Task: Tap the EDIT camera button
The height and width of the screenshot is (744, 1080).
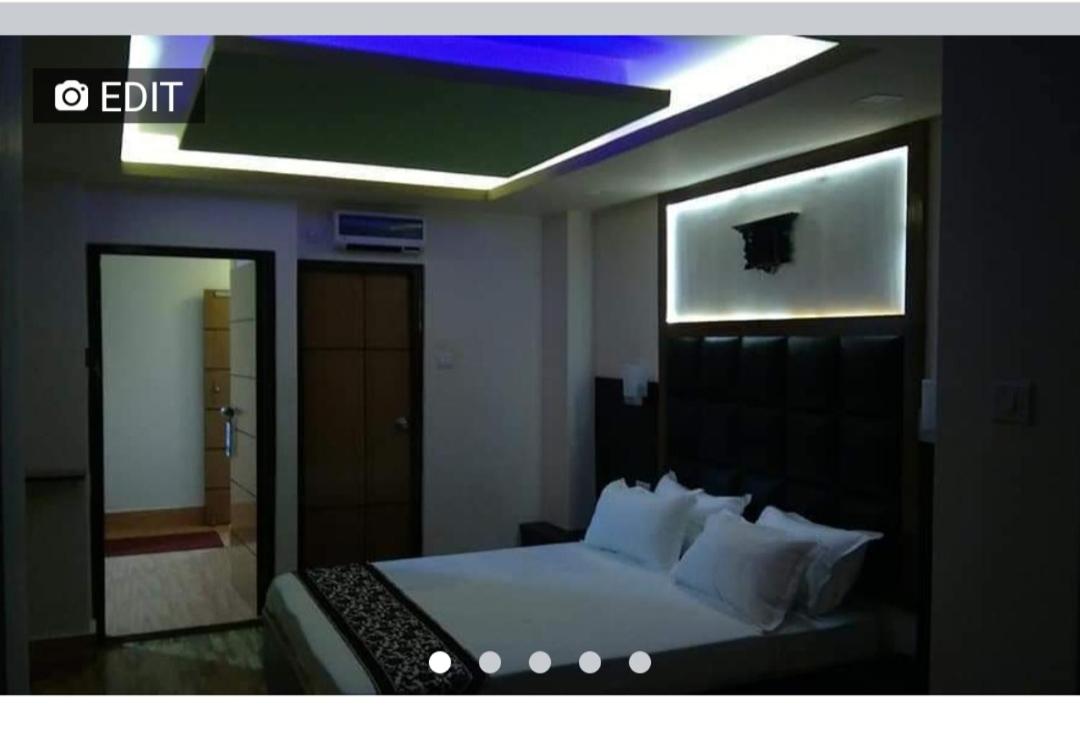Action: point(118,96)
